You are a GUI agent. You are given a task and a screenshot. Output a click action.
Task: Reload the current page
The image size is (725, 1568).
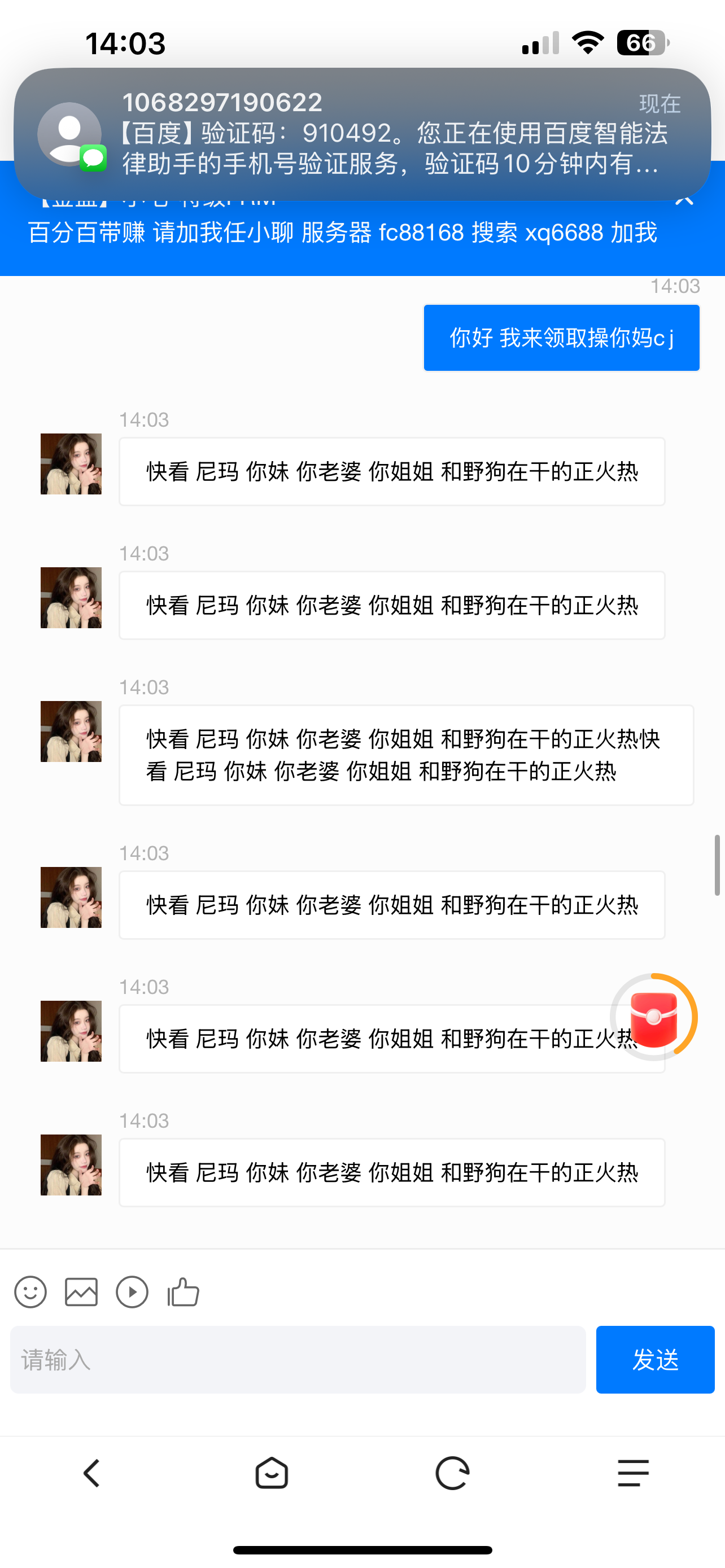click(452, 1473)
